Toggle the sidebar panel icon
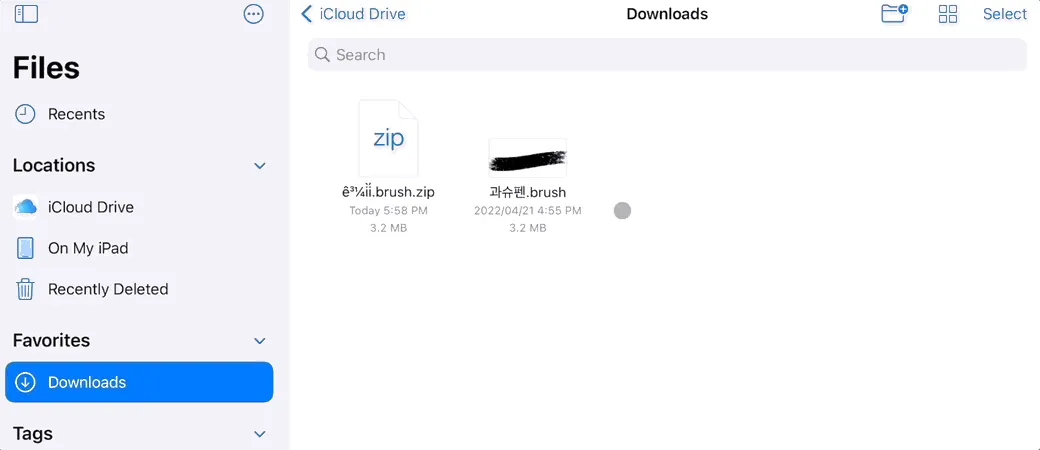1040x450 pixels. click(26, 14)
